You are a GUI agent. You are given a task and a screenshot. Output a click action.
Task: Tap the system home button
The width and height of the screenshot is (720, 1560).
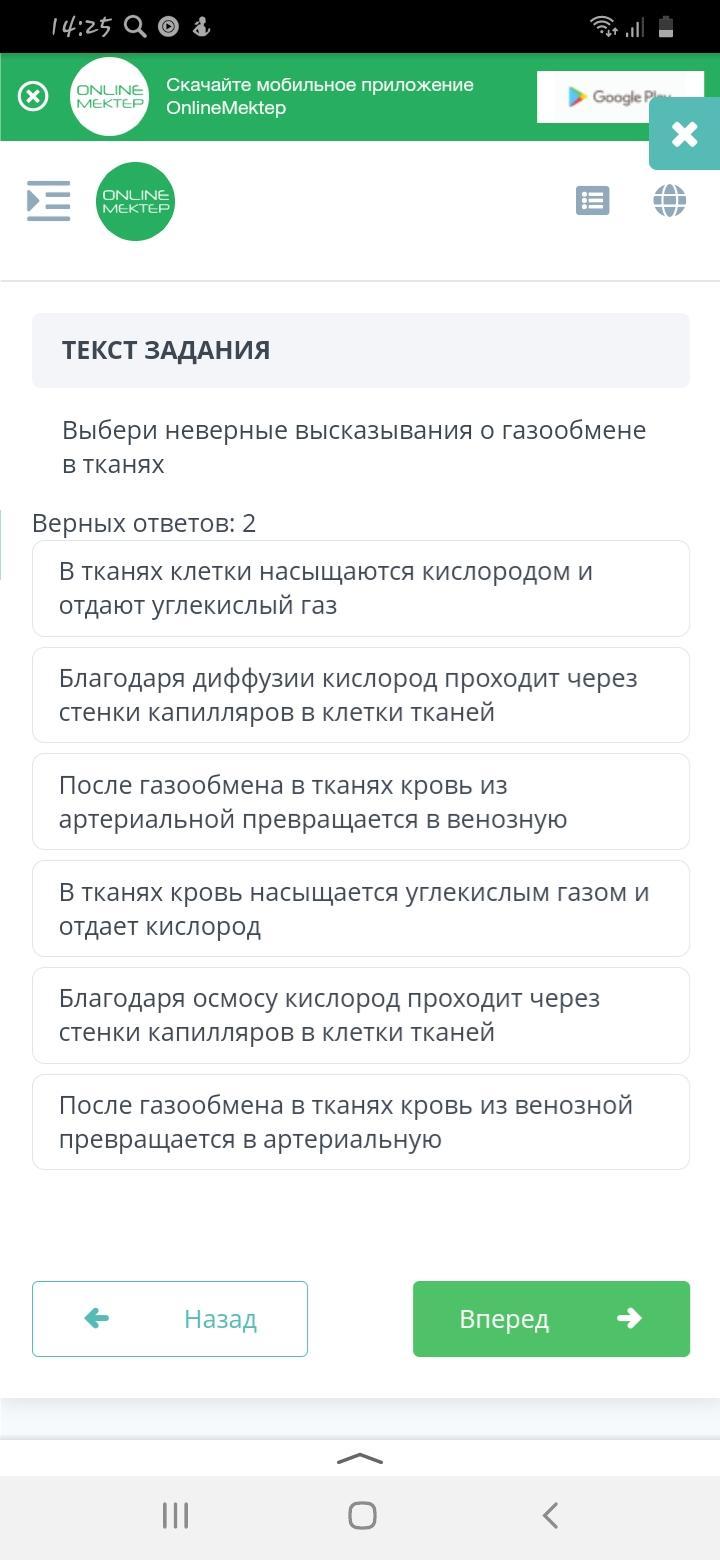click(362, 1516)
